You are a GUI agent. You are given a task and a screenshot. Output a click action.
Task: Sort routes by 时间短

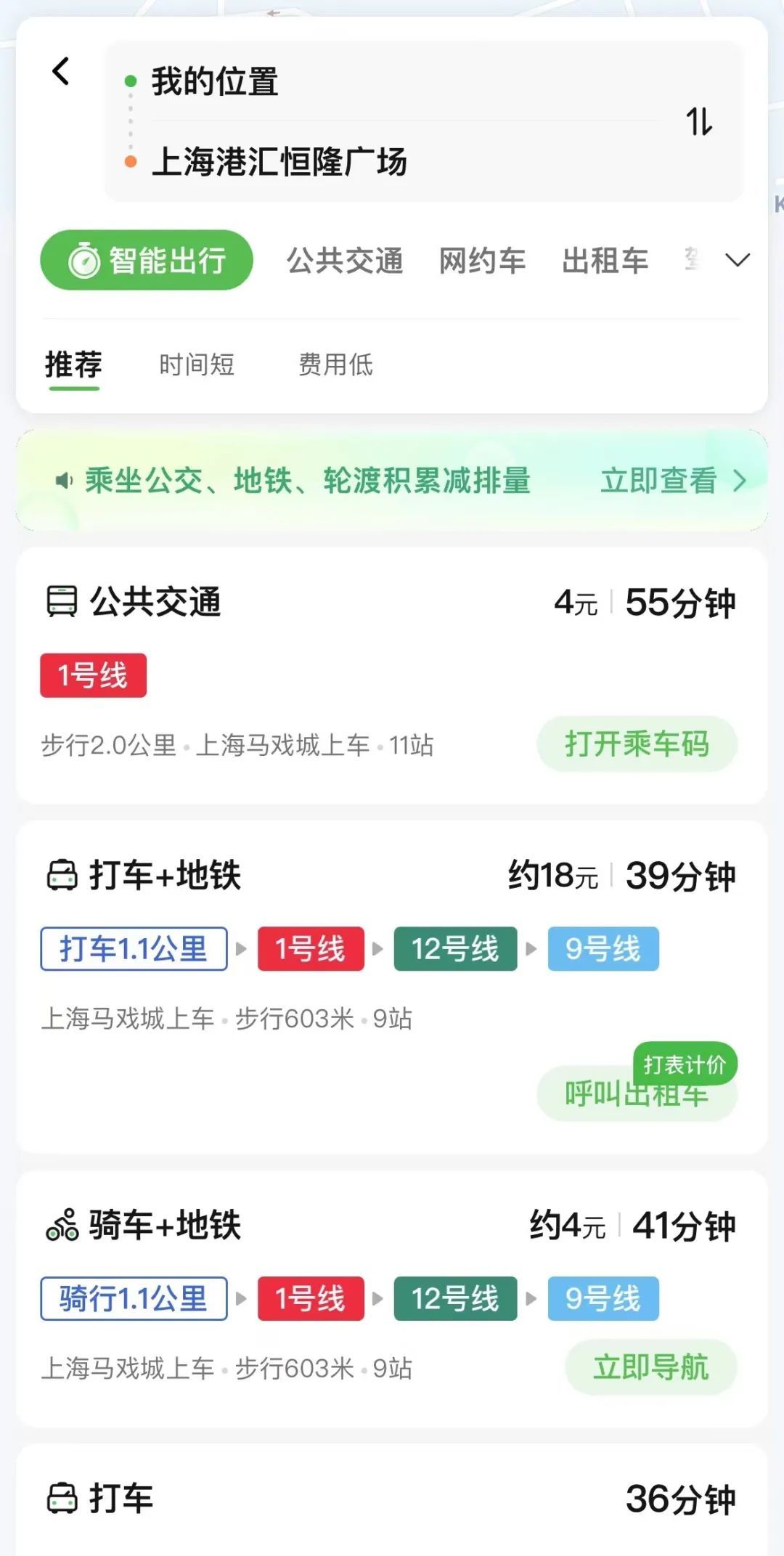pyautogui.click(x=197, y=364)
